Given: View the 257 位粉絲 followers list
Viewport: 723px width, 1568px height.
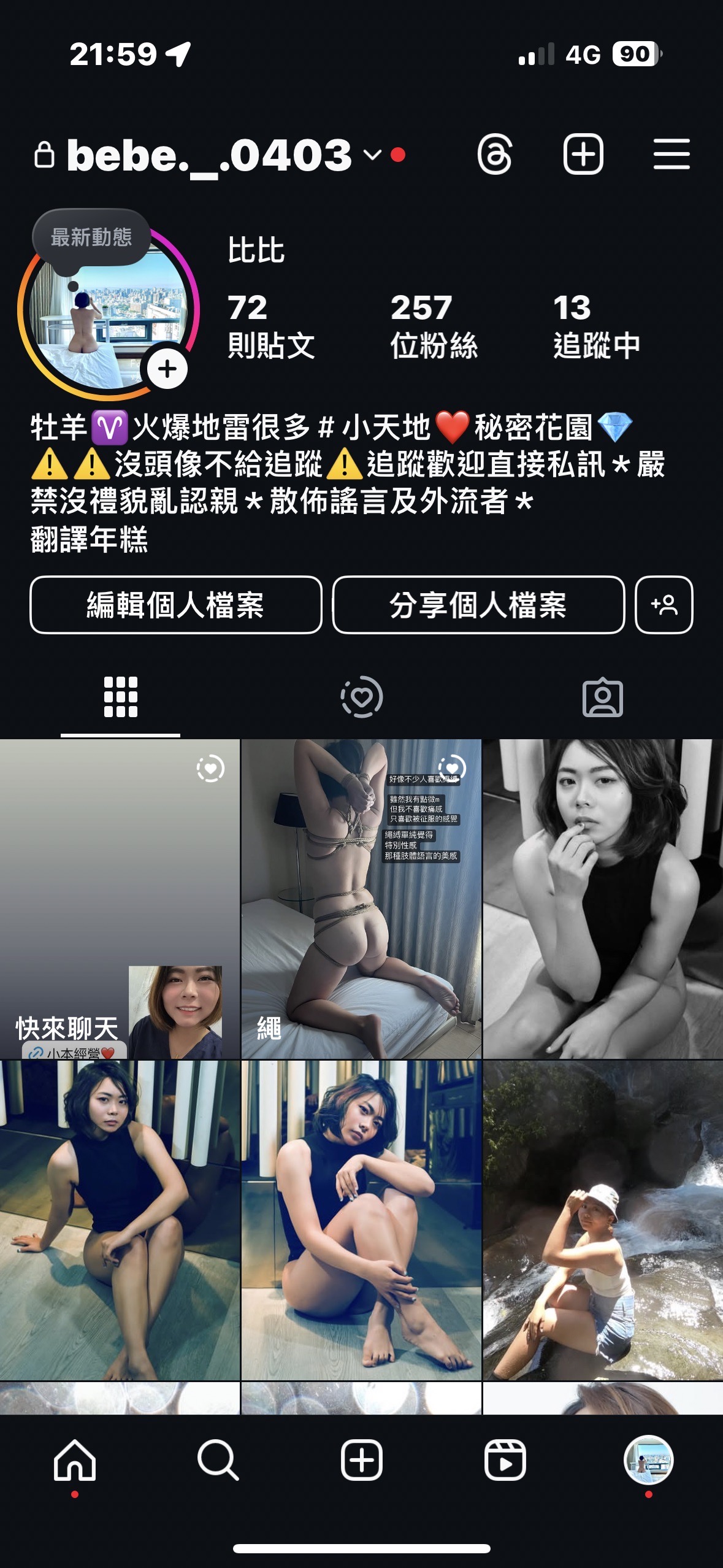Looking at the screenshot, I should point(434,325).
